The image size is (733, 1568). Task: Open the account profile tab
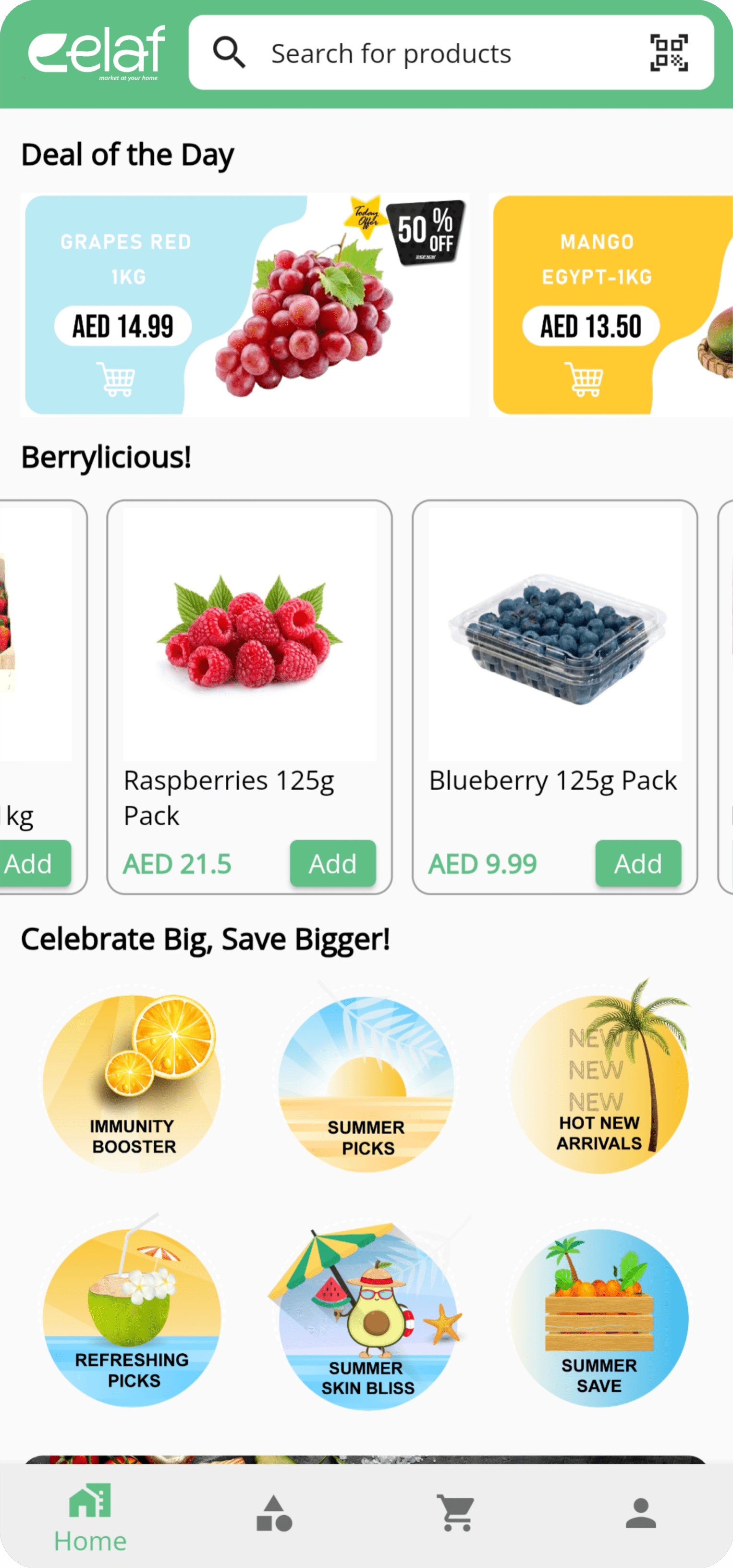point(640,1513)
